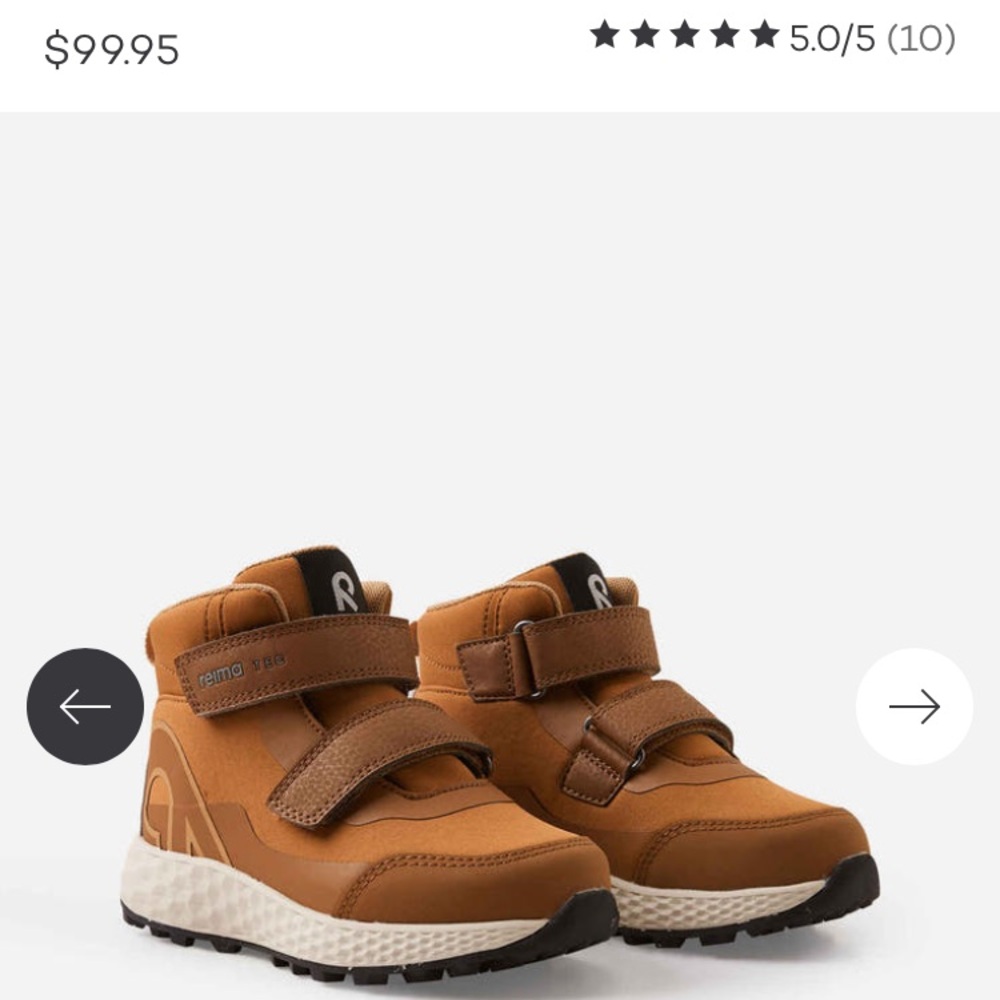Viewport: 1000px width, 1000px height.
Task: Open the 5.0/5 star rating reviews
Action: click(x=772, y=38)
